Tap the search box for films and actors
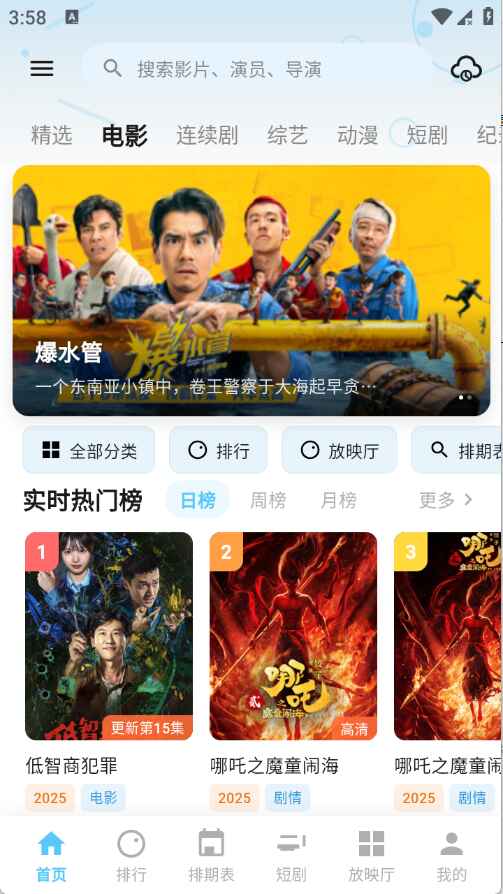Screen dimensions: 503x894 pyautogui.click(x=257, y=69)
